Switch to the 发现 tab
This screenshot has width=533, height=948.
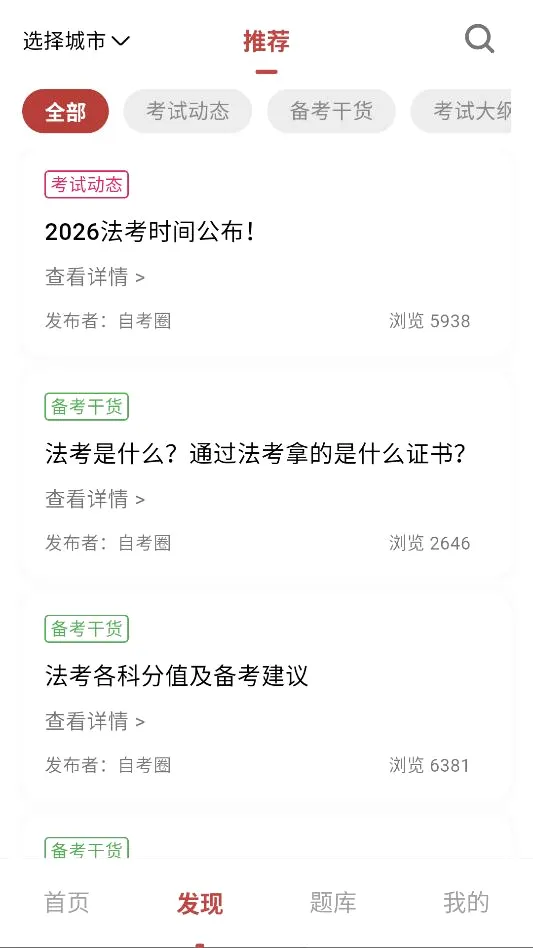click(x=200, y=903)
